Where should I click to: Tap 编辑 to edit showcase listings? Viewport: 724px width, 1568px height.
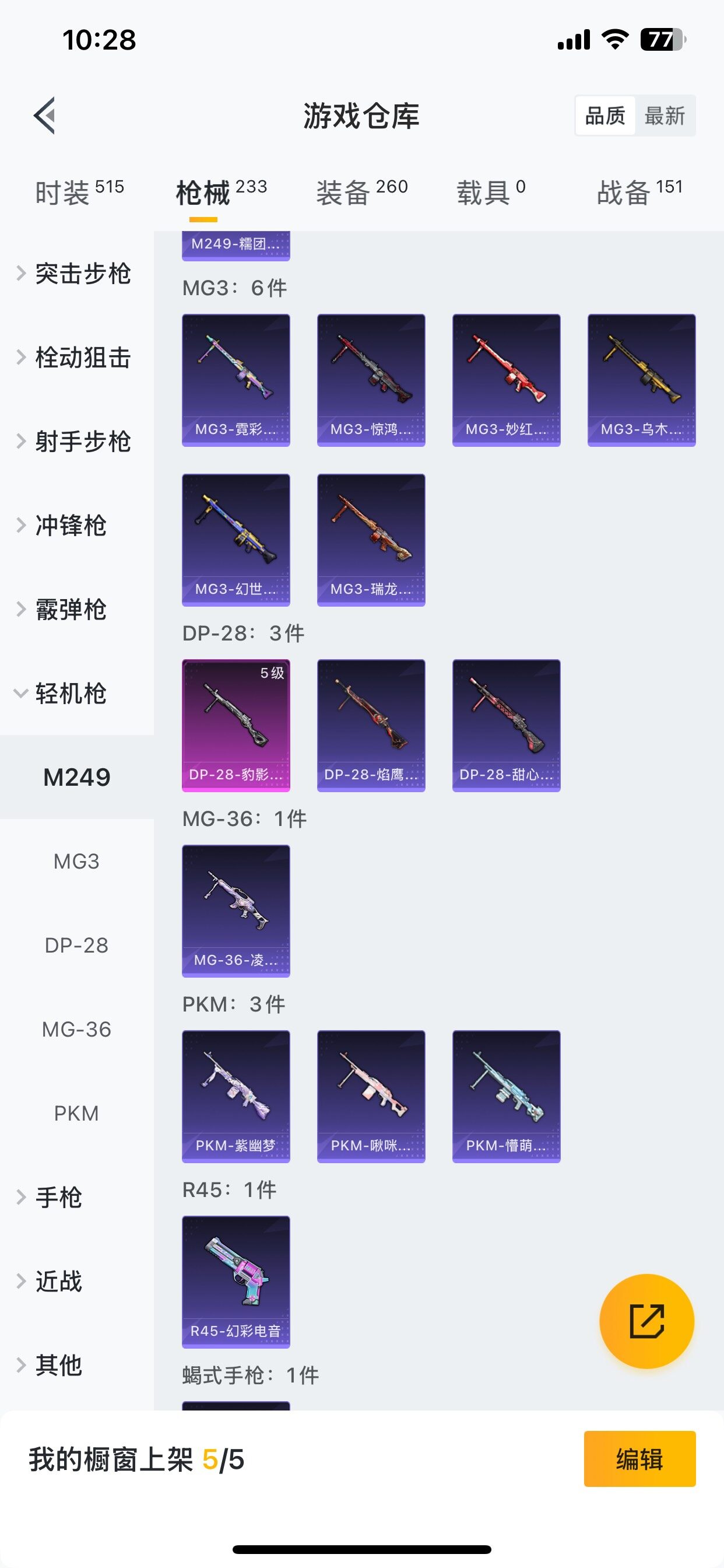(639, 1459)
